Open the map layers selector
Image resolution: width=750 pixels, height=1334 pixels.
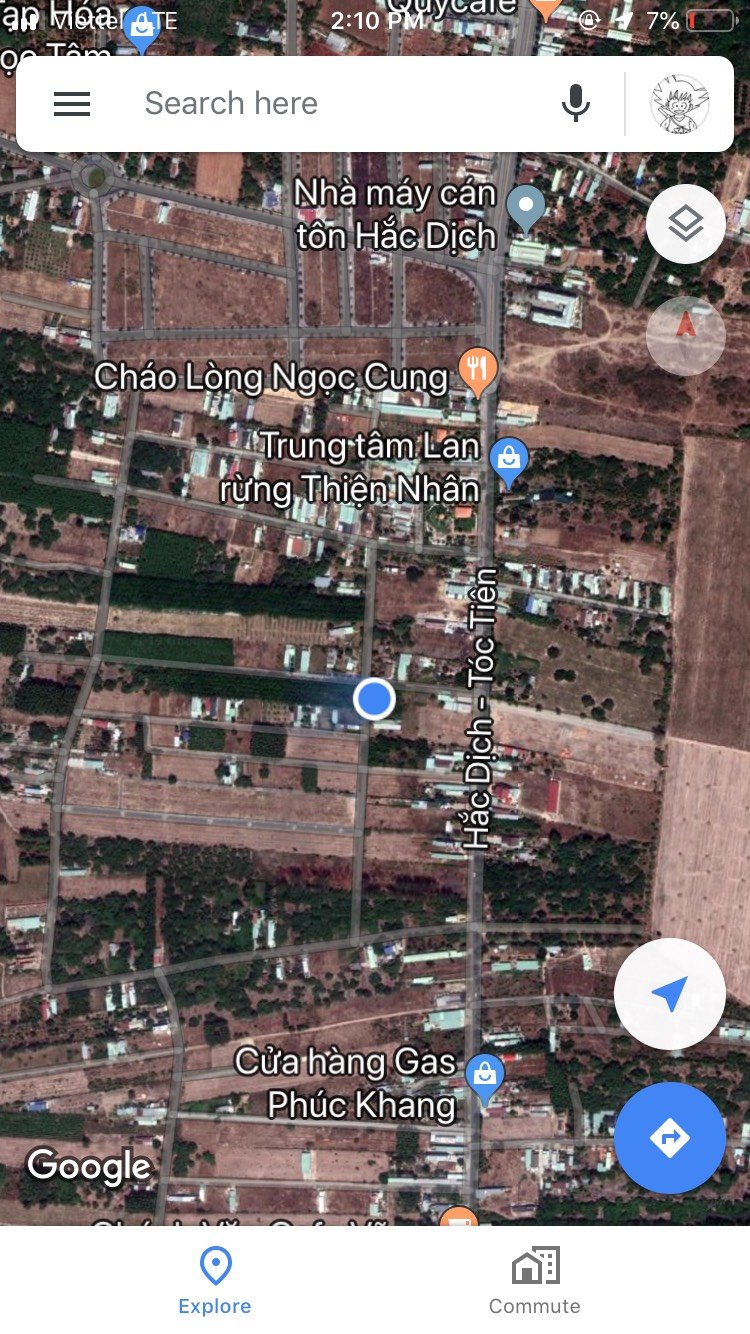coord(685,225)
